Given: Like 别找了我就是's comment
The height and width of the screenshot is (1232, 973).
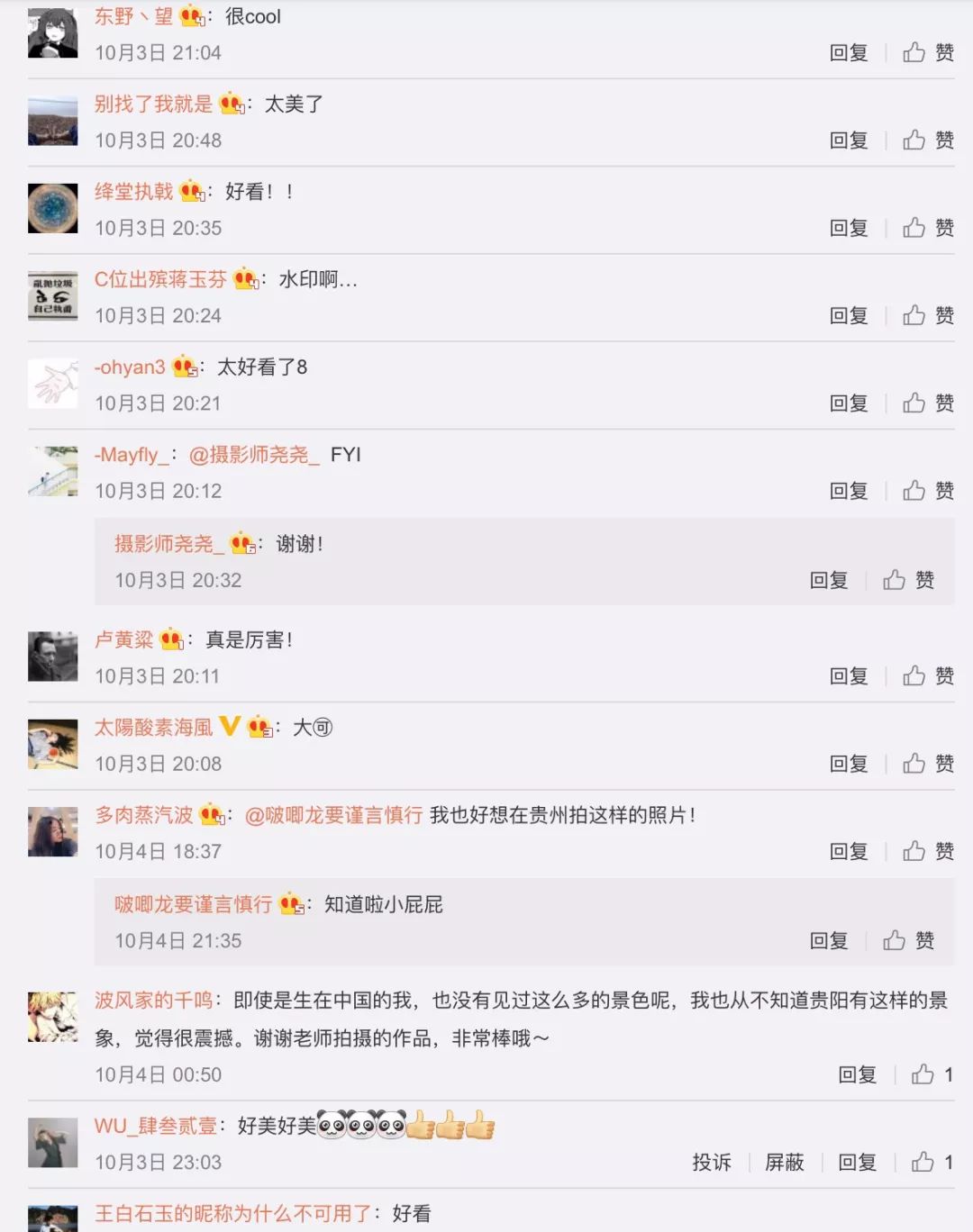Looking at the screenshot, I should (x=928, y=140).
